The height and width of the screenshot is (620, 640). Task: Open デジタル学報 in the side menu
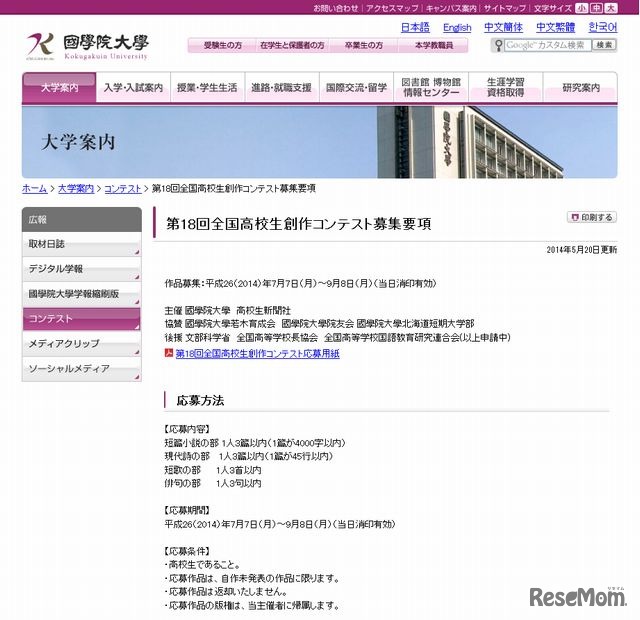coord(56,269)
